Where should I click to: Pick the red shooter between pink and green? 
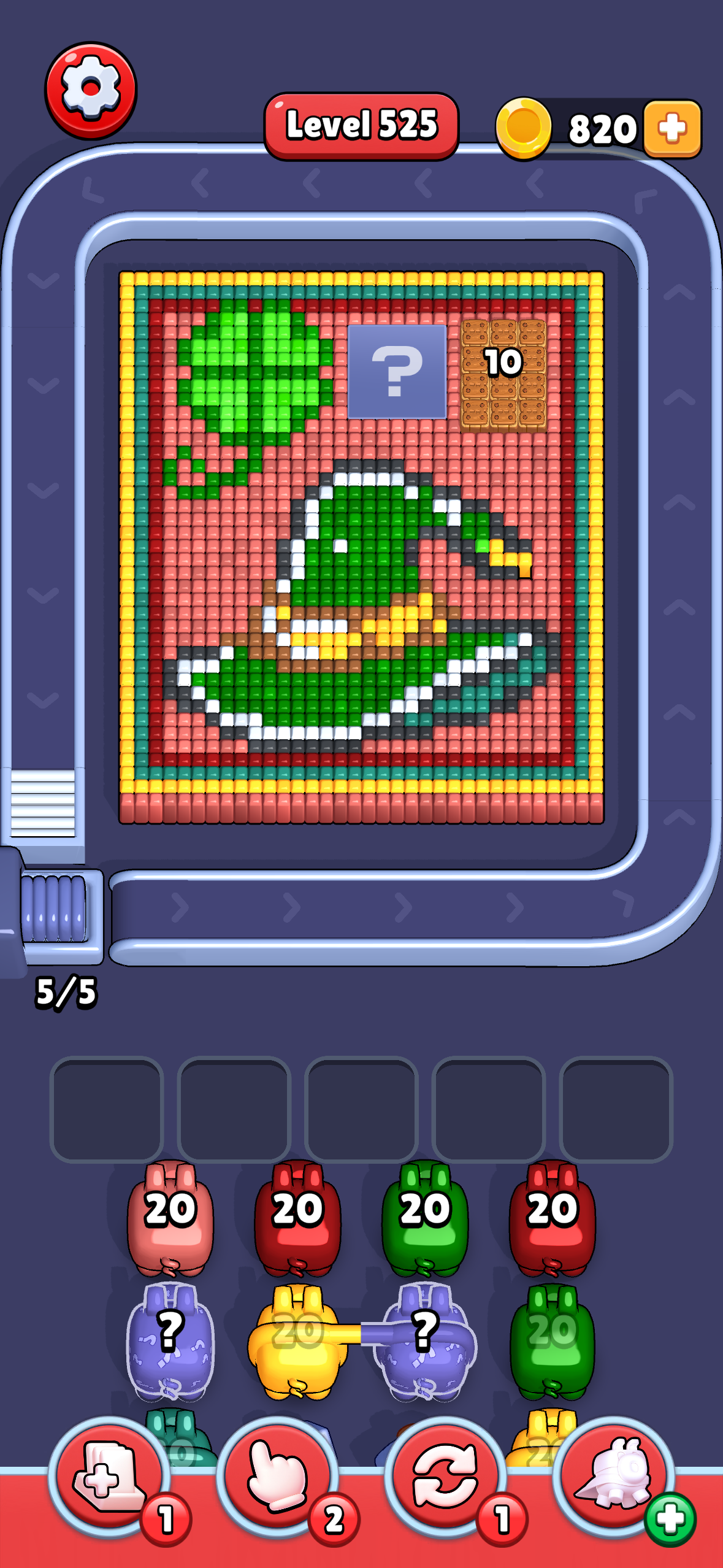coord(298,1217)
